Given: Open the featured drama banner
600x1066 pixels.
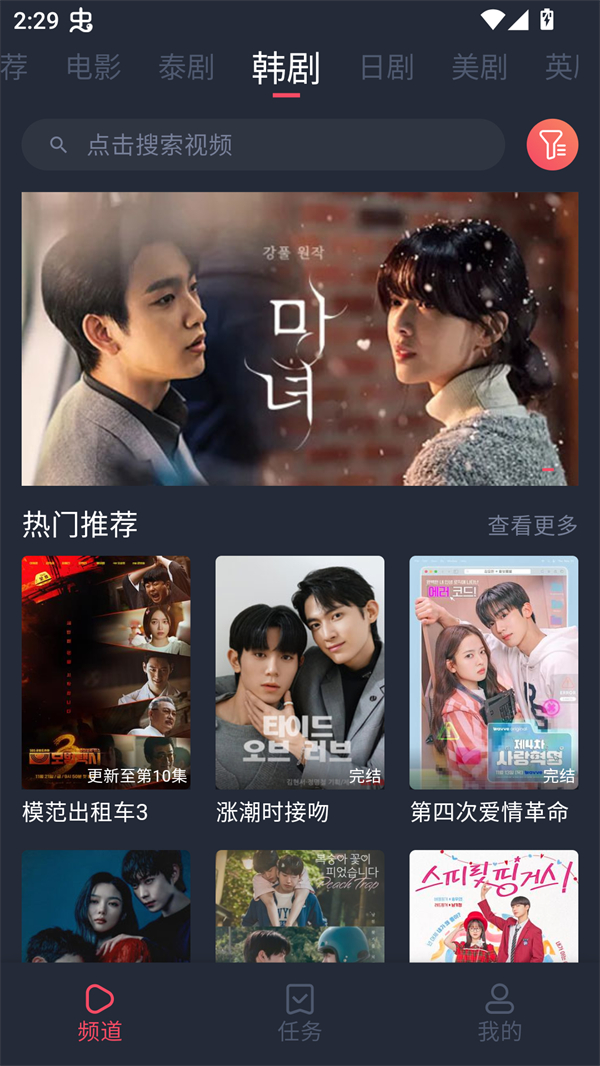Looking at the screenshot, I should point(300,339).
